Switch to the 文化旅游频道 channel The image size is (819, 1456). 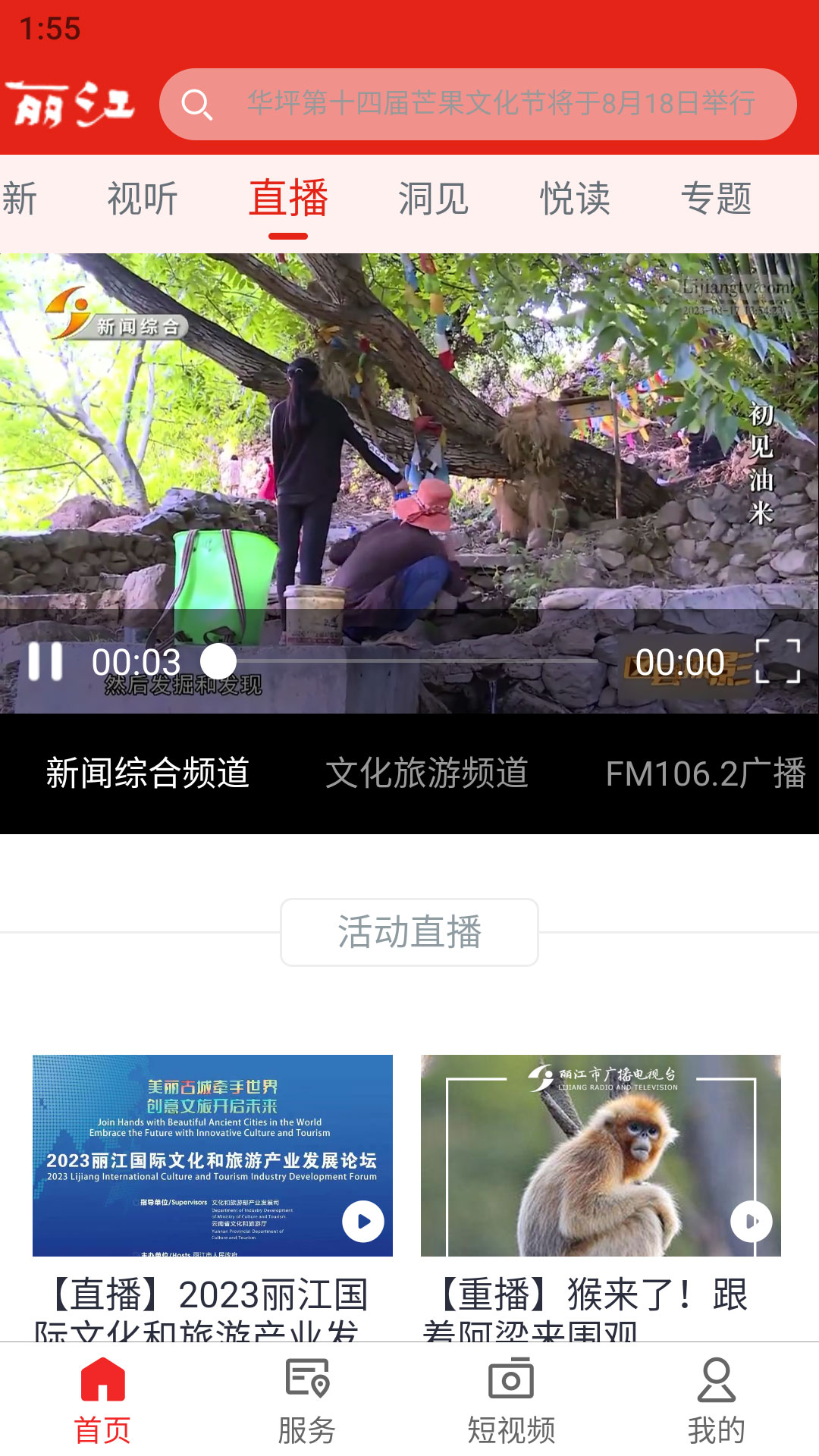coord(429,773)
